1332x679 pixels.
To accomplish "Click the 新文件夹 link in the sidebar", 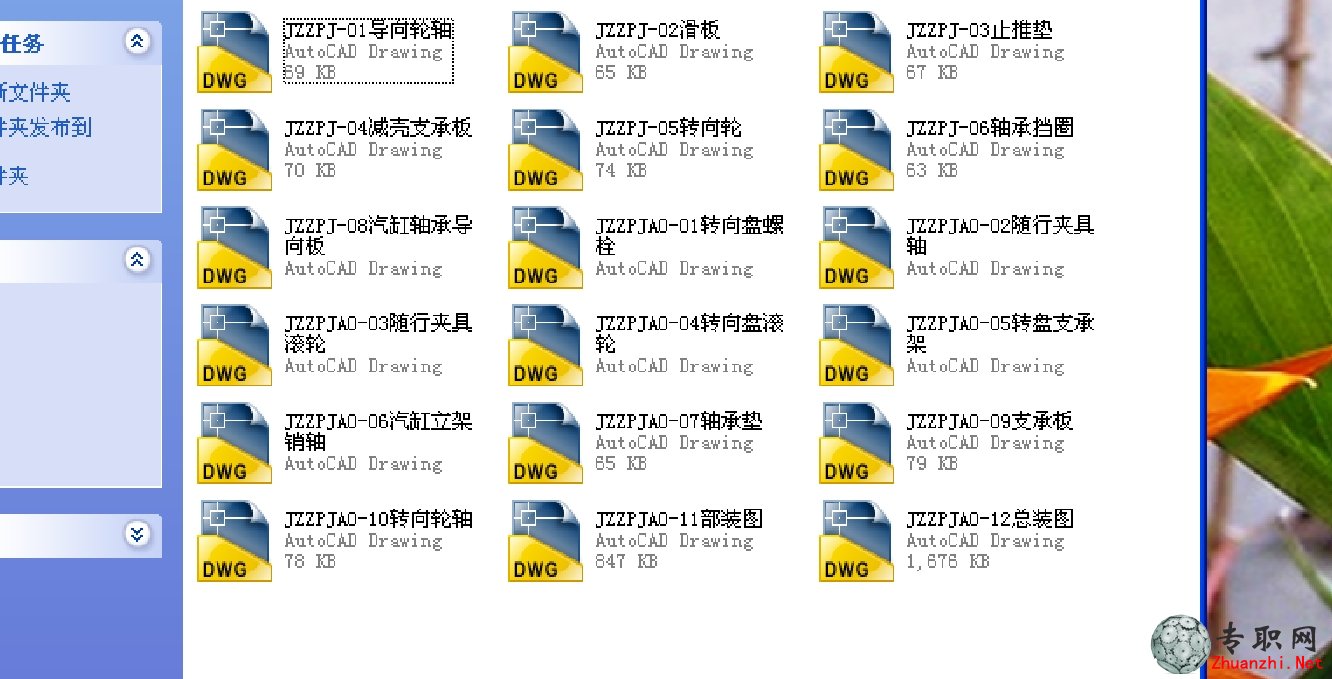I will point(36,93).
